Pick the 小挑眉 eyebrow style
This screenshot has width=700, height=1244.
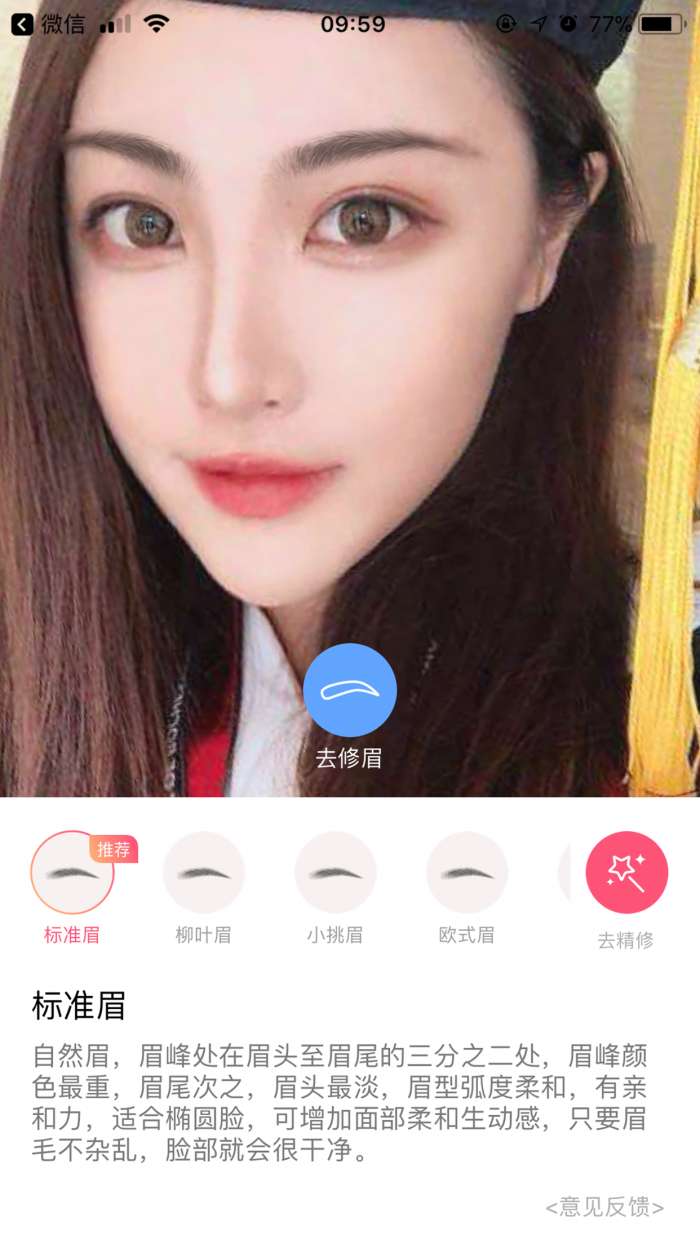335,873
